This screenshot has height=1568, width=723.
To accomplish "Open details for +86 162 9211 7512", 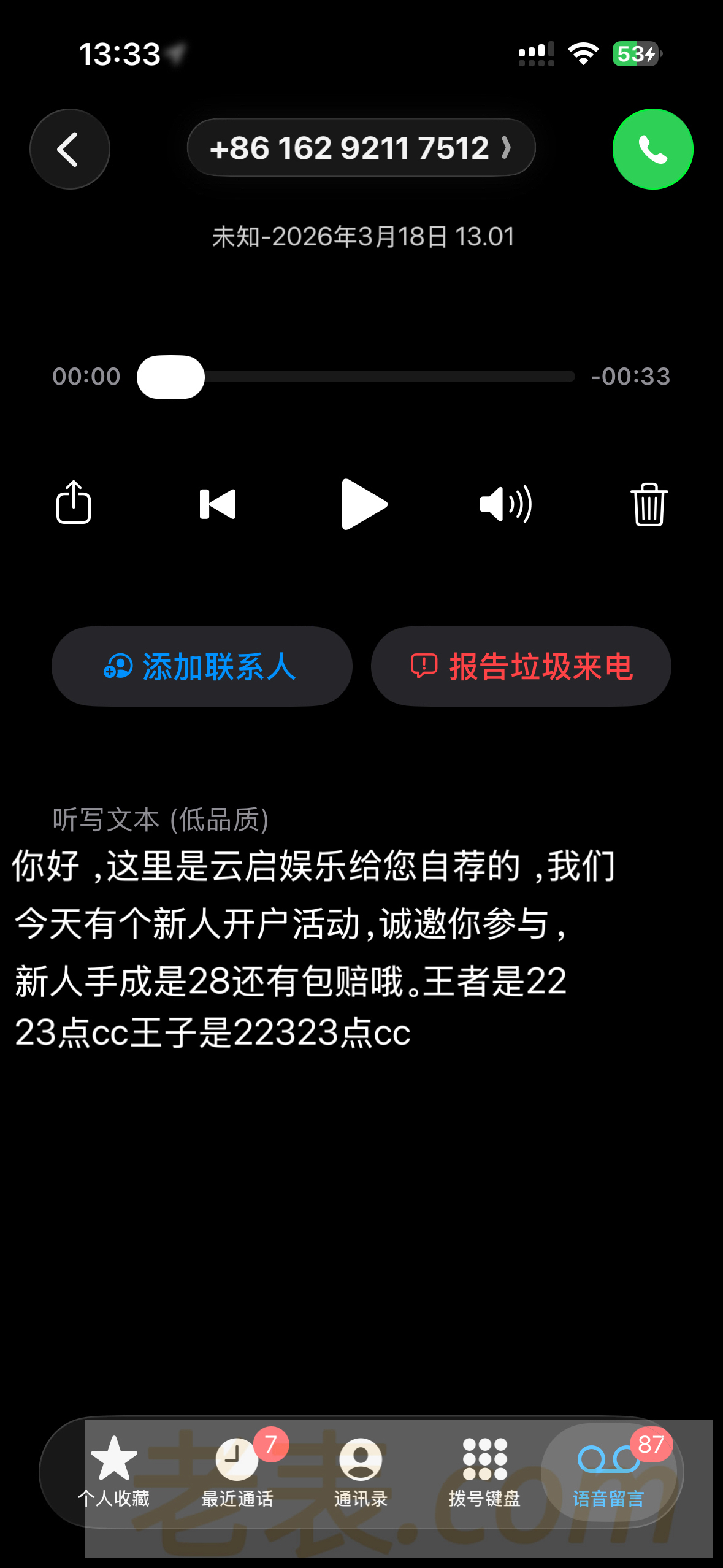I will pyautogui.click(x=361, y=148).
